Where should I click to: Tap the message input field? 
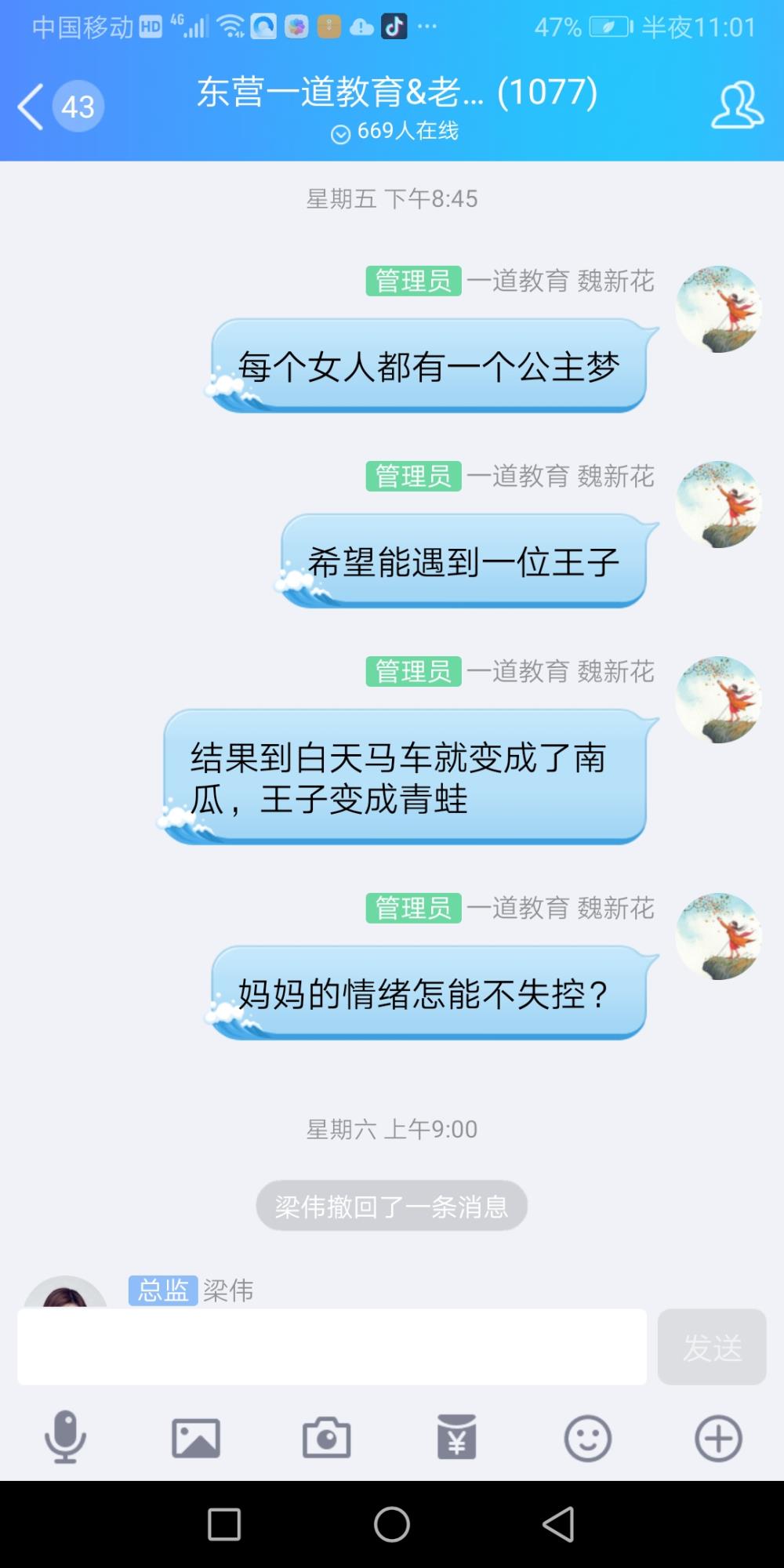tap(332, 1346)
